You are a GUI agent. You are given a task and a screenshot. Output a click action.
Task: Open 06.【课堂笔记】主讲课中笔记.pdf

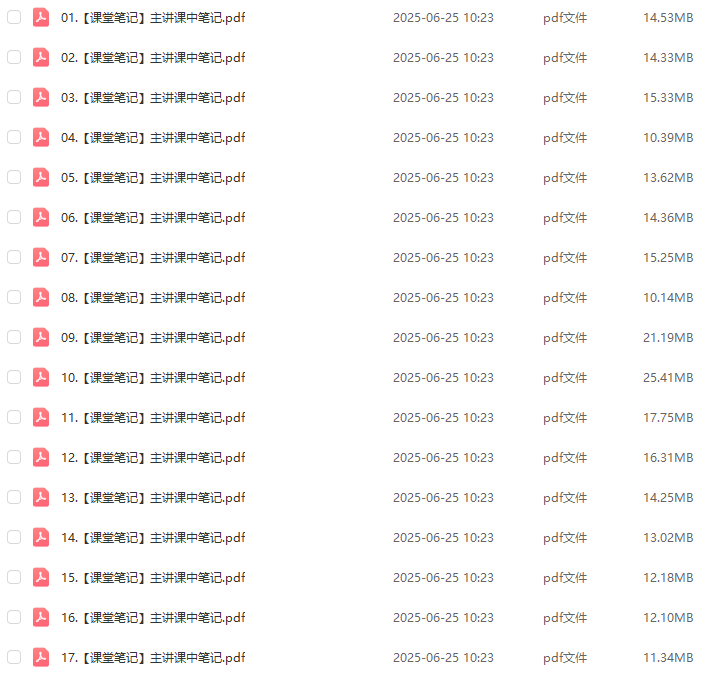click(x=153, y=217)
